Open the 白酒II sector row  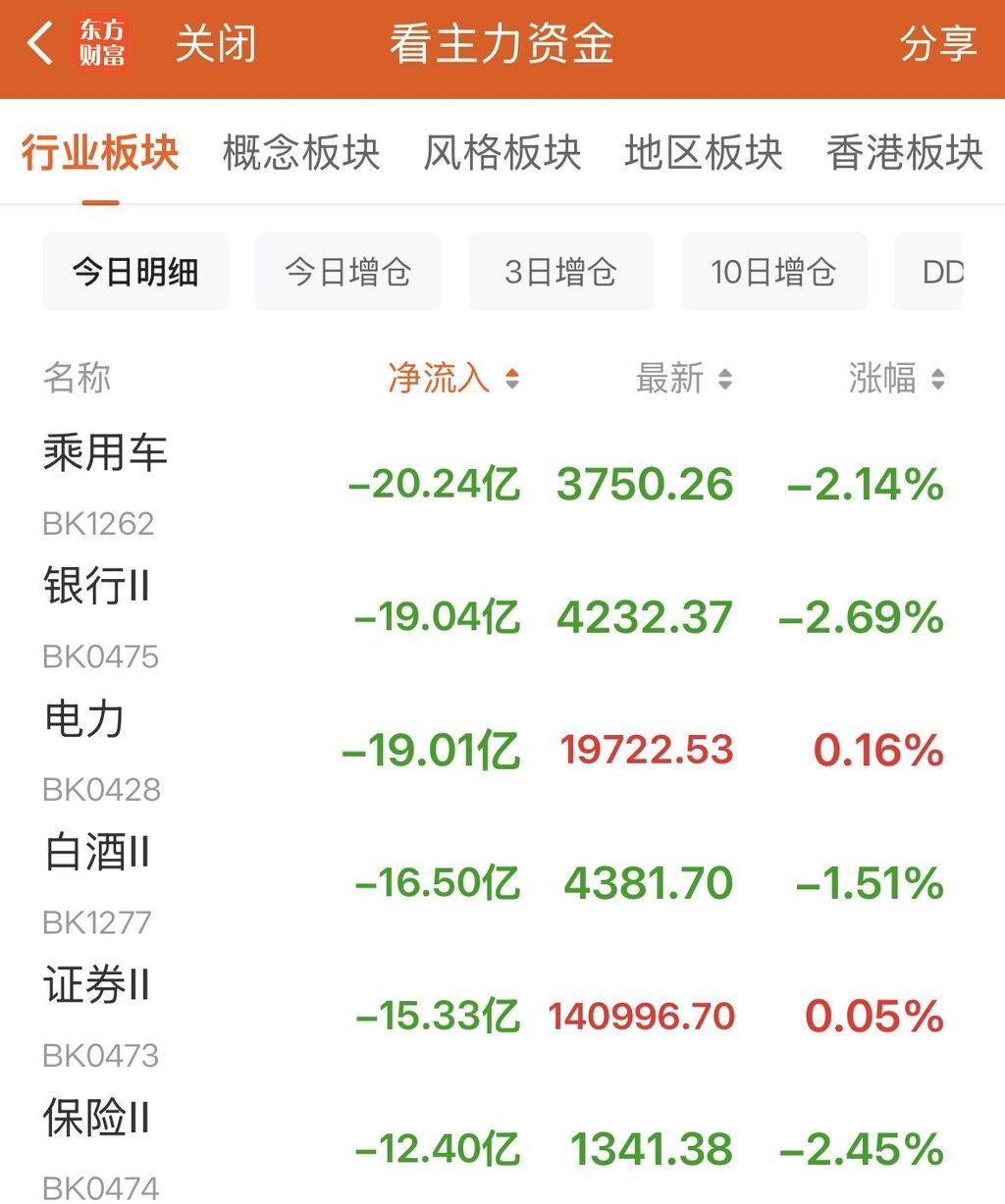point(502,883)
